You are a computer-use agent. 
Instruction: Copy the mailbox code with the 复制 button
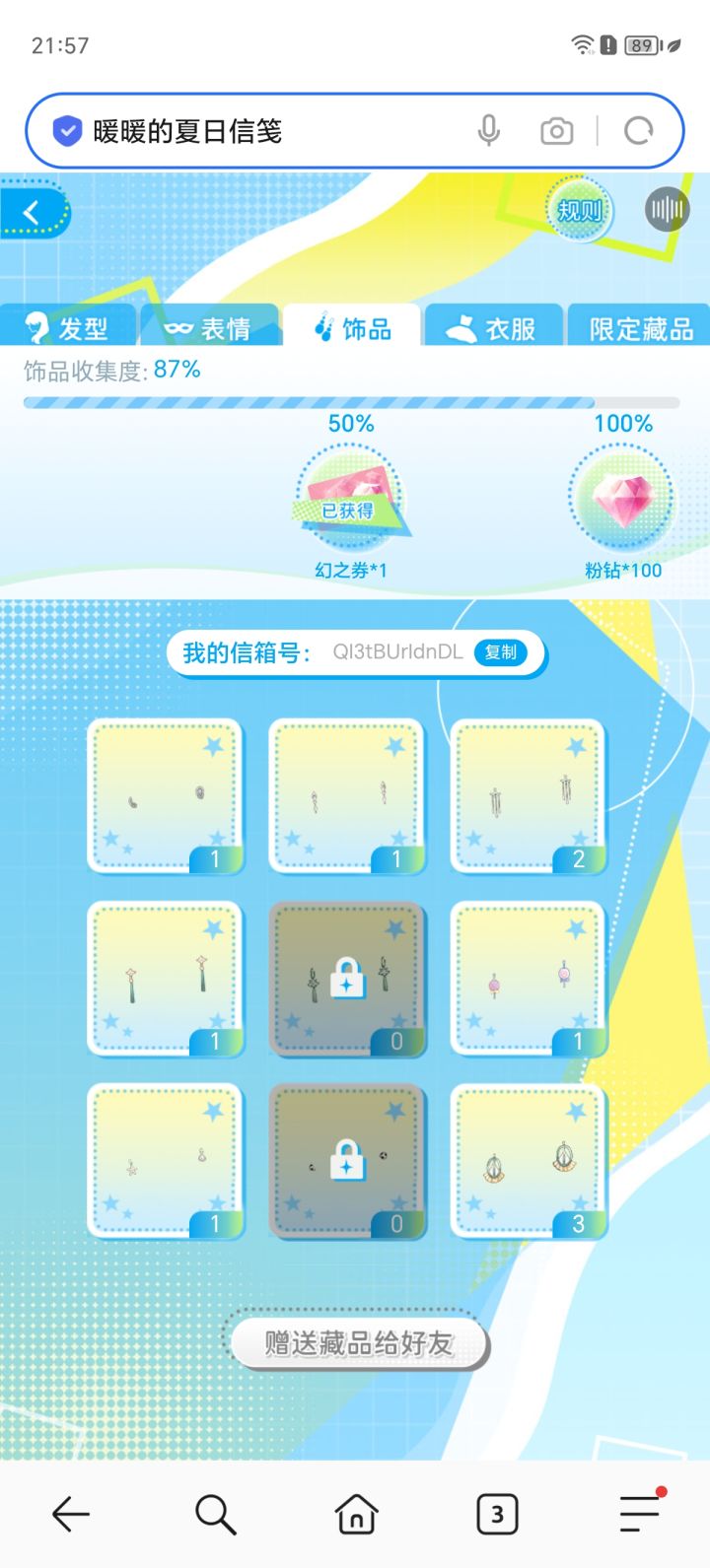pos(499,651)
